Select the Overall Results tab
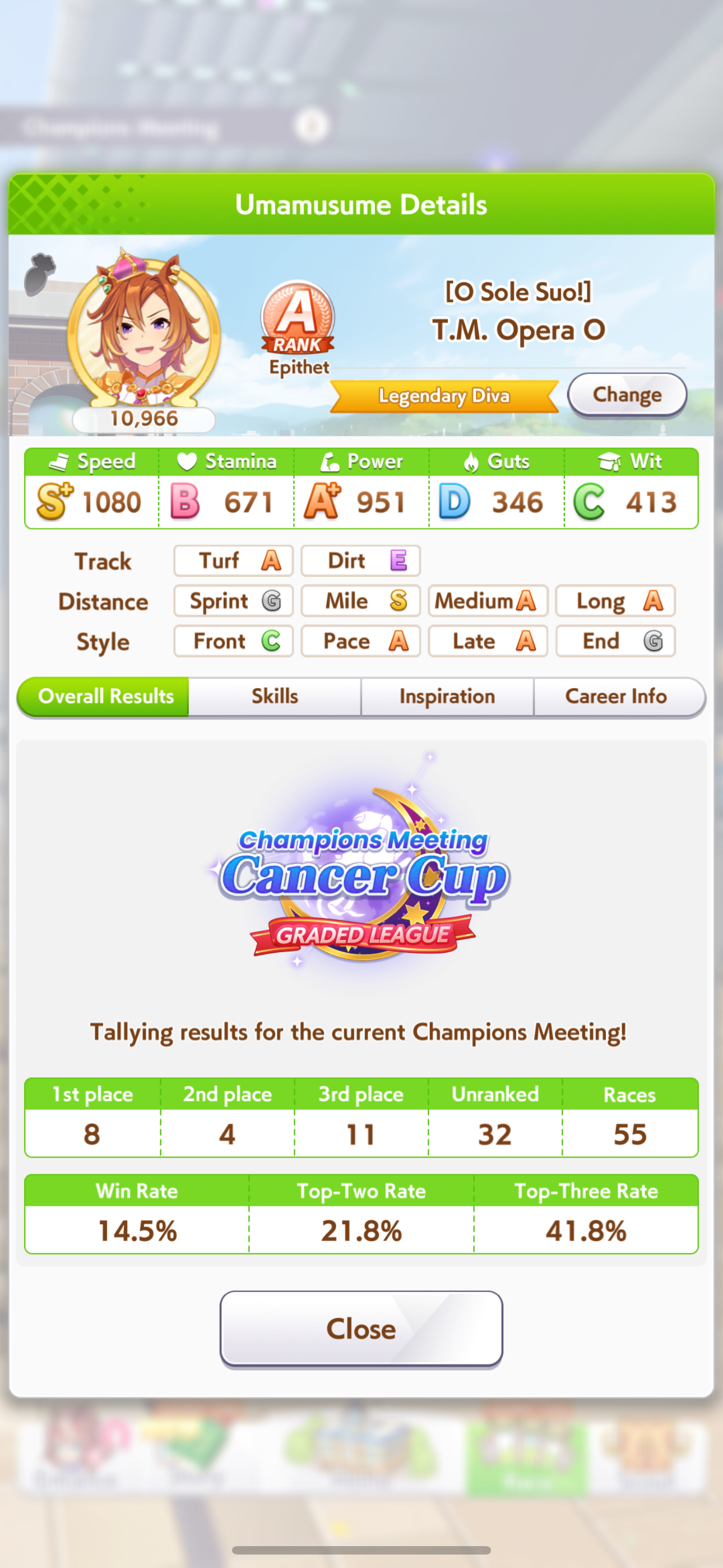 [x=105, y=696]
